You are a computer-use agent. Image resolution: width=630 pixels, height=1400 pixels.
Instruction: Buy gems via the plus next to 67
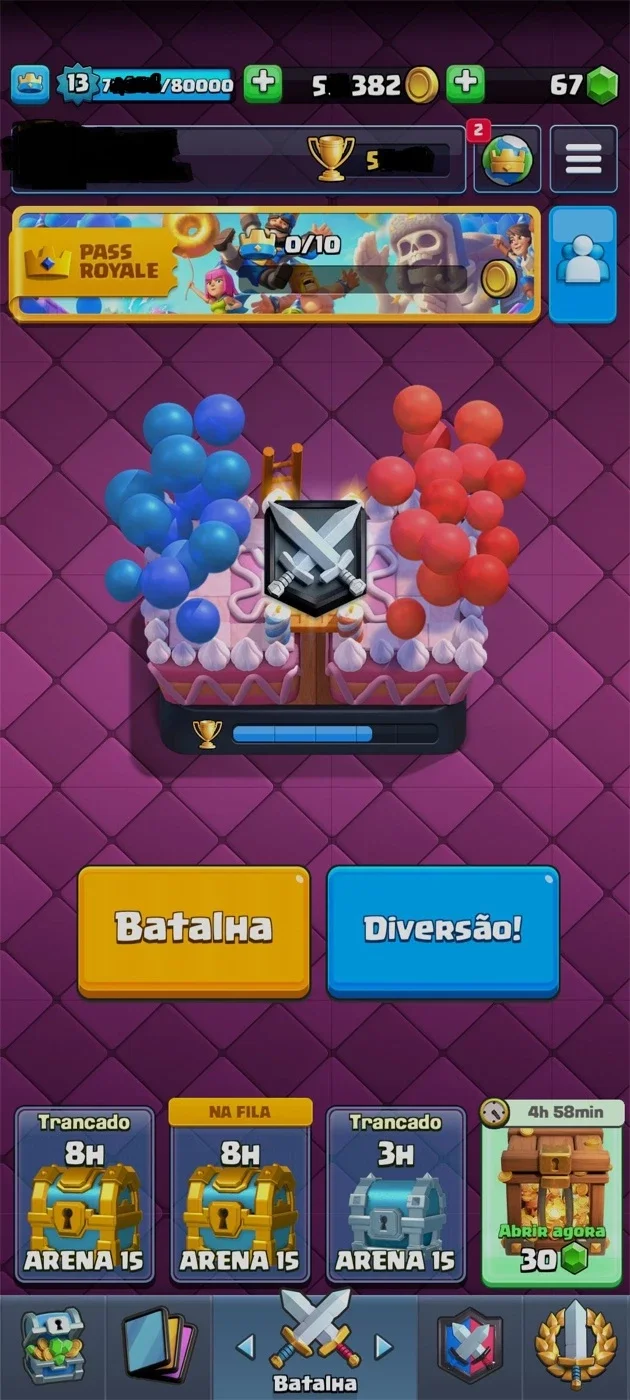click(x=465, y=84)
